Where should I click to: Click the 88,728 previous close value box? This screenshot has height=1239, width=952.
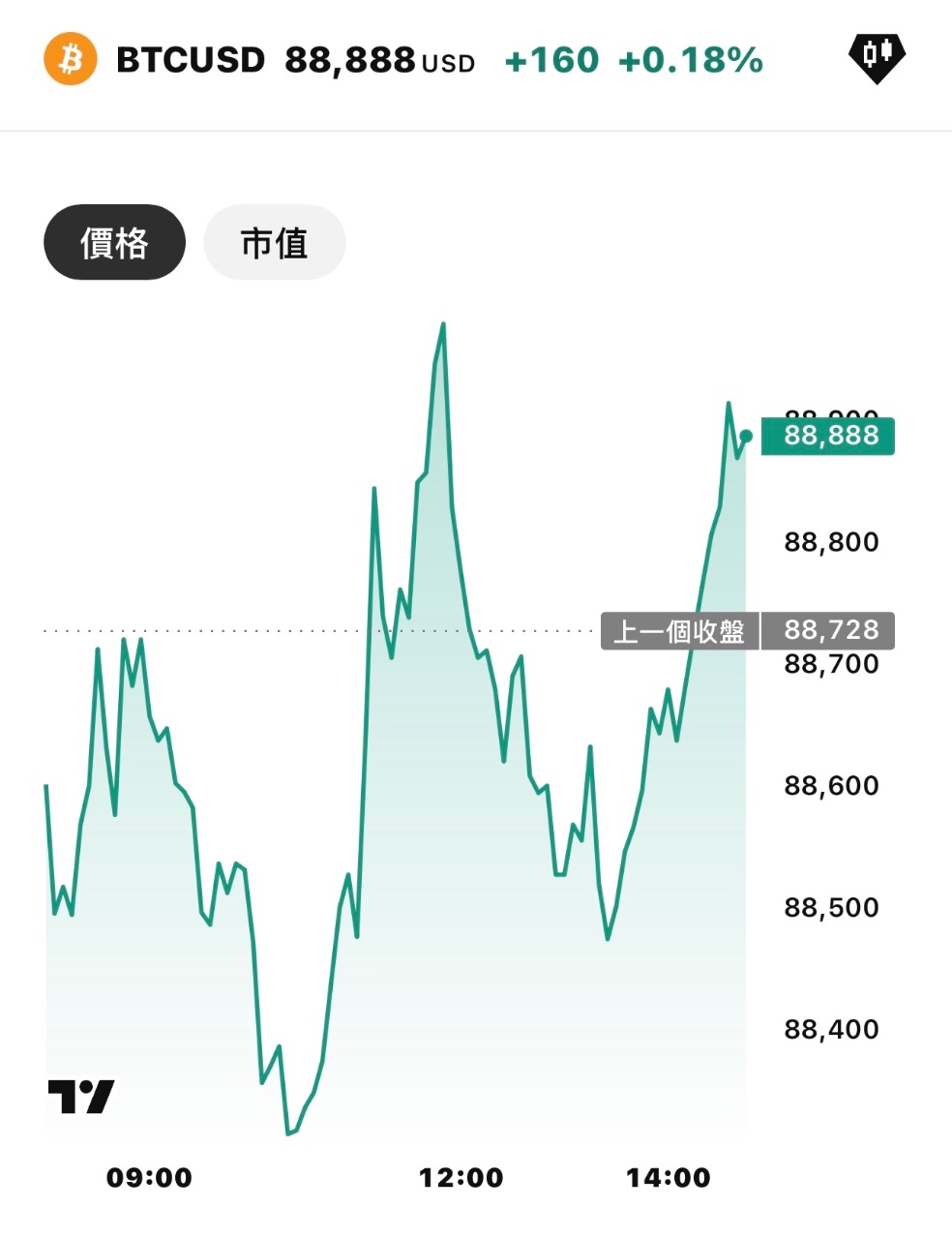[x=827, y=630]
